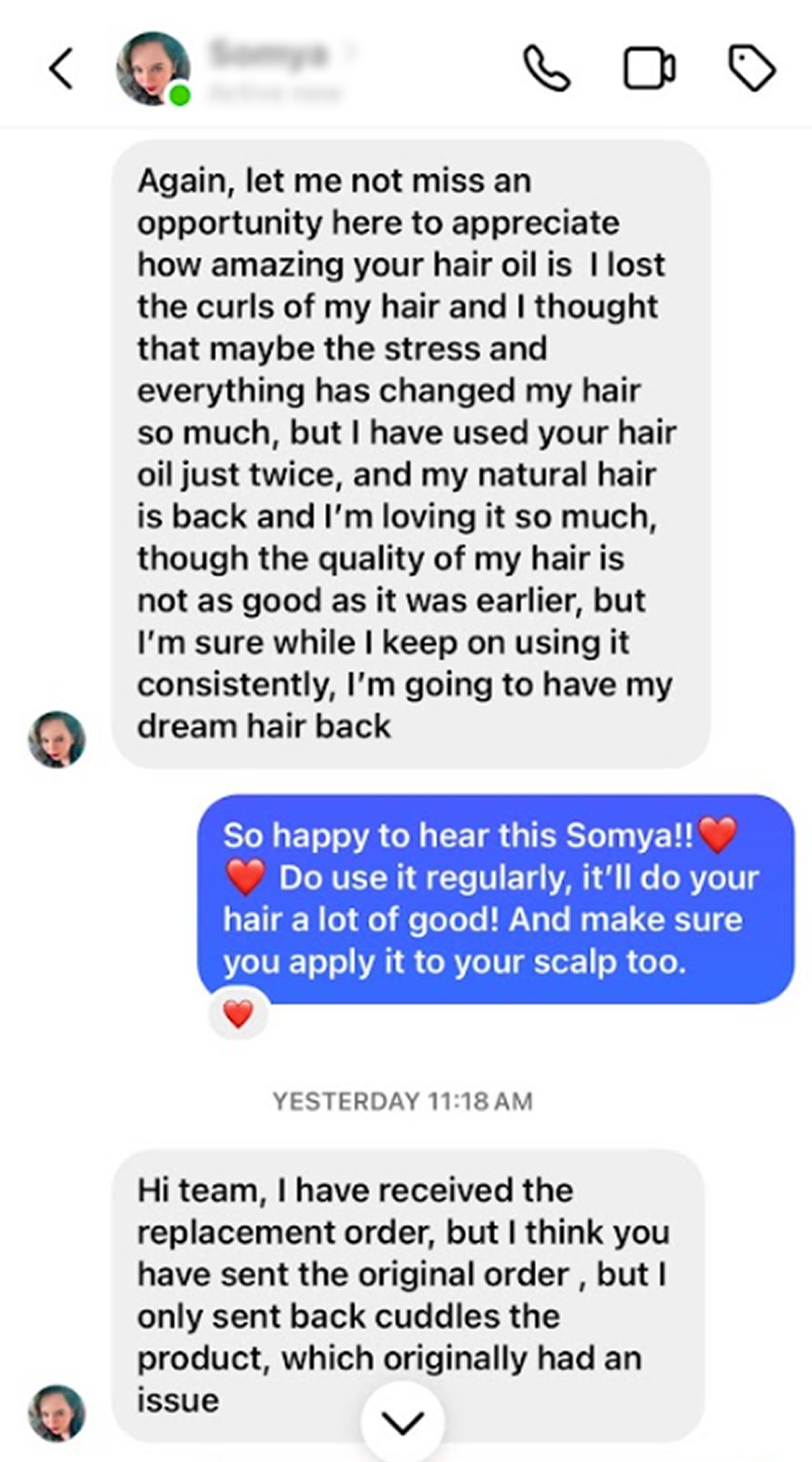The width and height of the screenshot is (812, 1462).
Task: Start a video call
Action: [649, 69]
